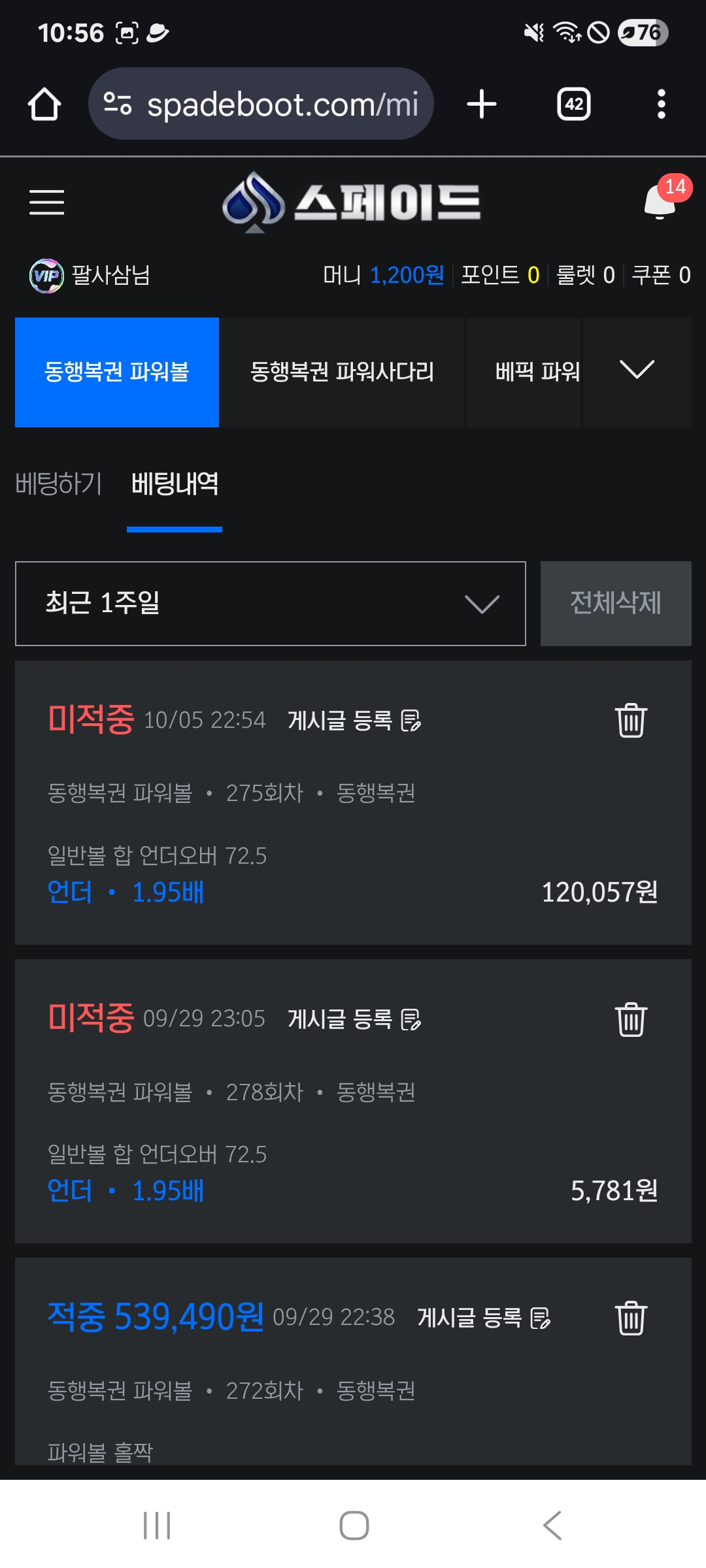Switch to the 베팅하기 tab
Viewport: 706px width, 1568px height.
coord(59,484)
